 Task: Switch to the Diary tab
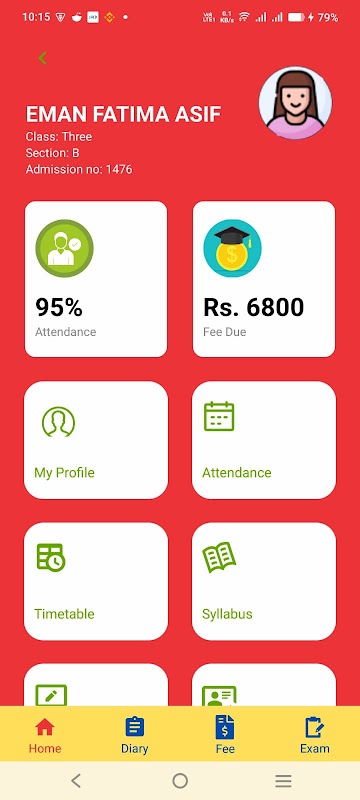point(135,736)
